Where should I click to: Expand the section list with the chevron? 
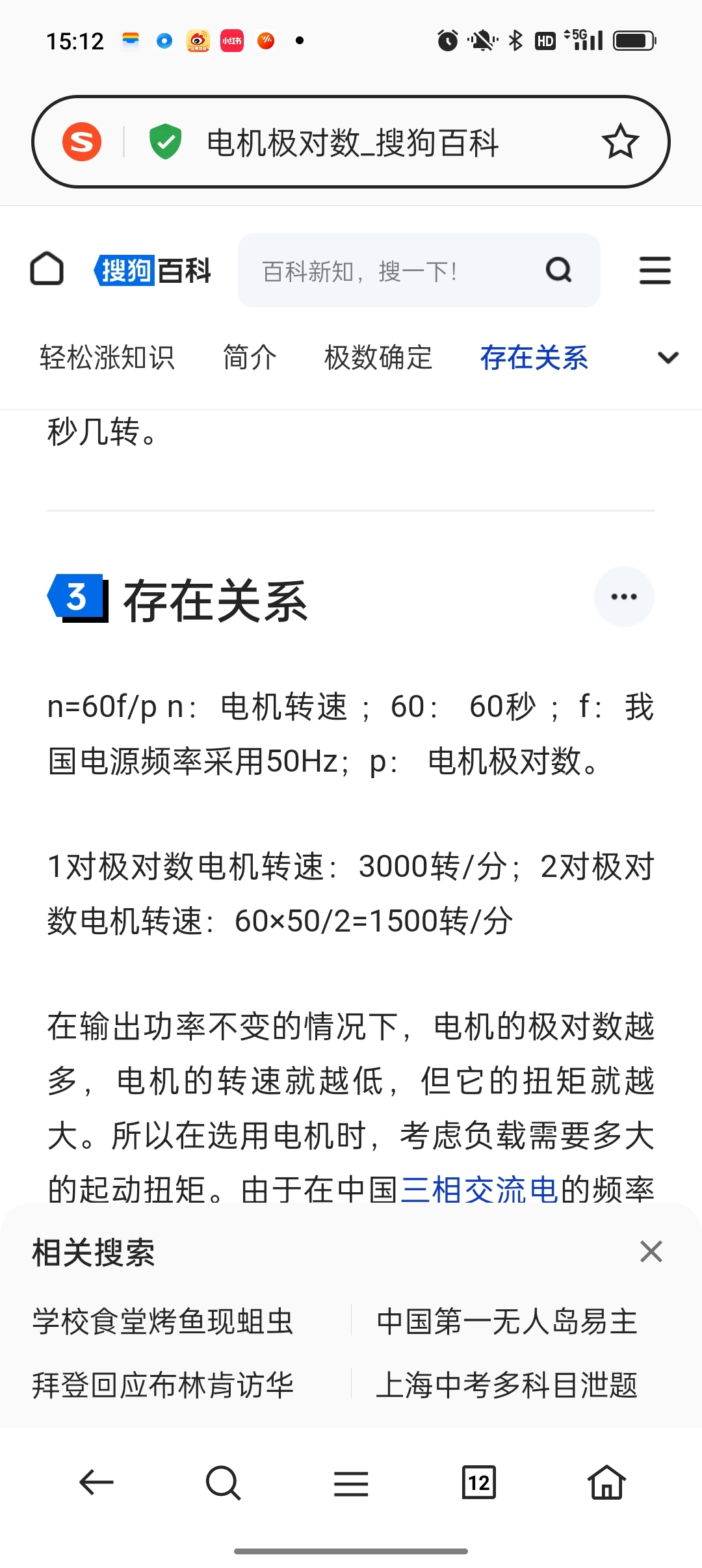pos(668,358)
